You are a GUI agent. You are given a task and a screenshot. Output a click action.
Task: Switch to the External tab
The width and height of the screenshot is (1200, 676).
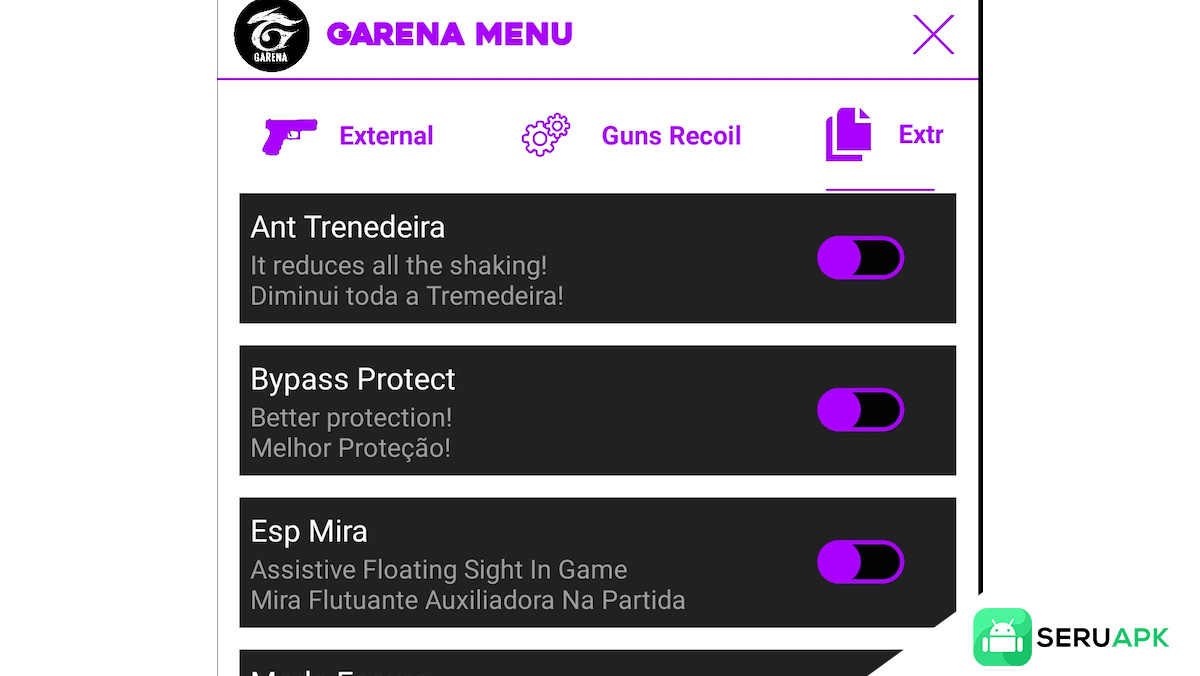(x=348, y=136)
